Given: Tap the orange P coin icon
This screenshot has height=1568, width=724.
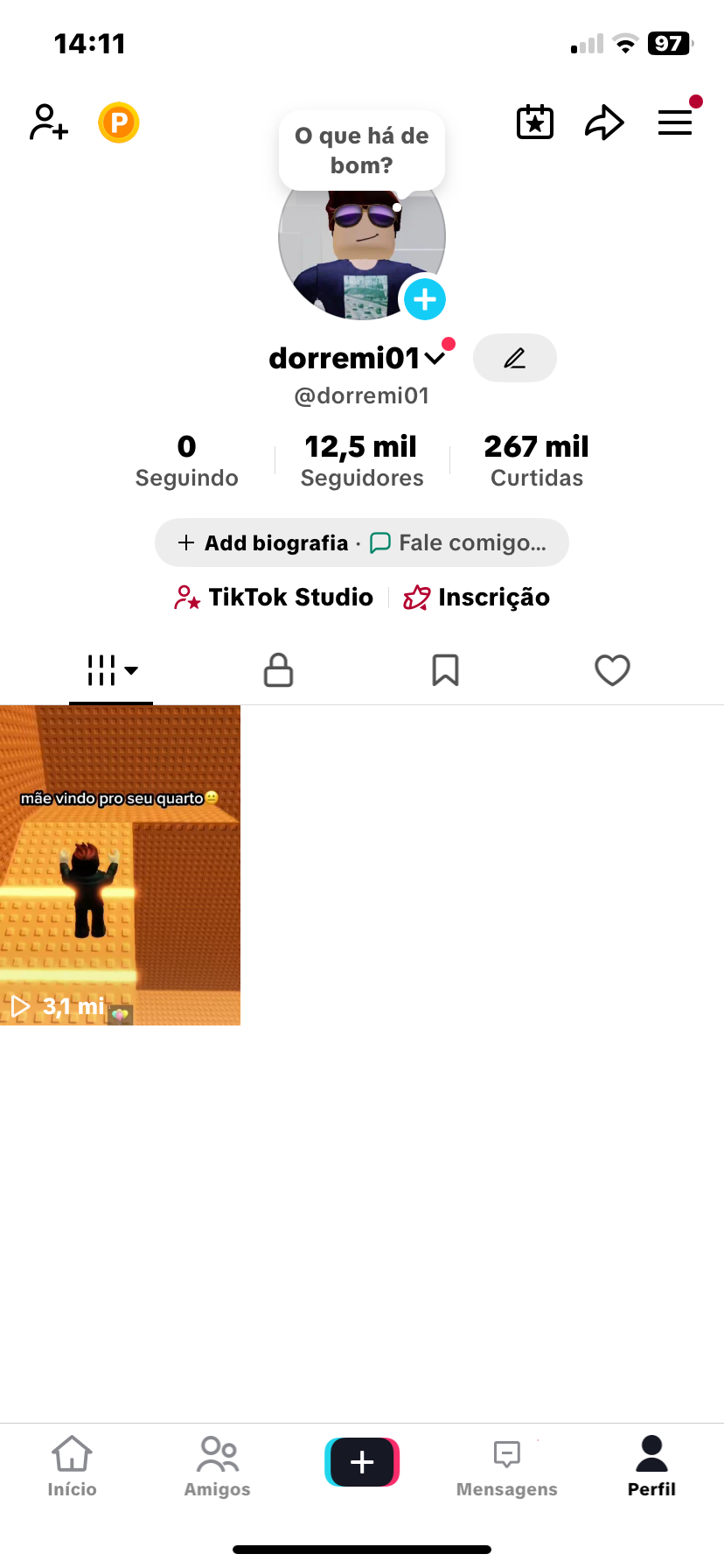Looking at the screenshot, I should point(119,122).
